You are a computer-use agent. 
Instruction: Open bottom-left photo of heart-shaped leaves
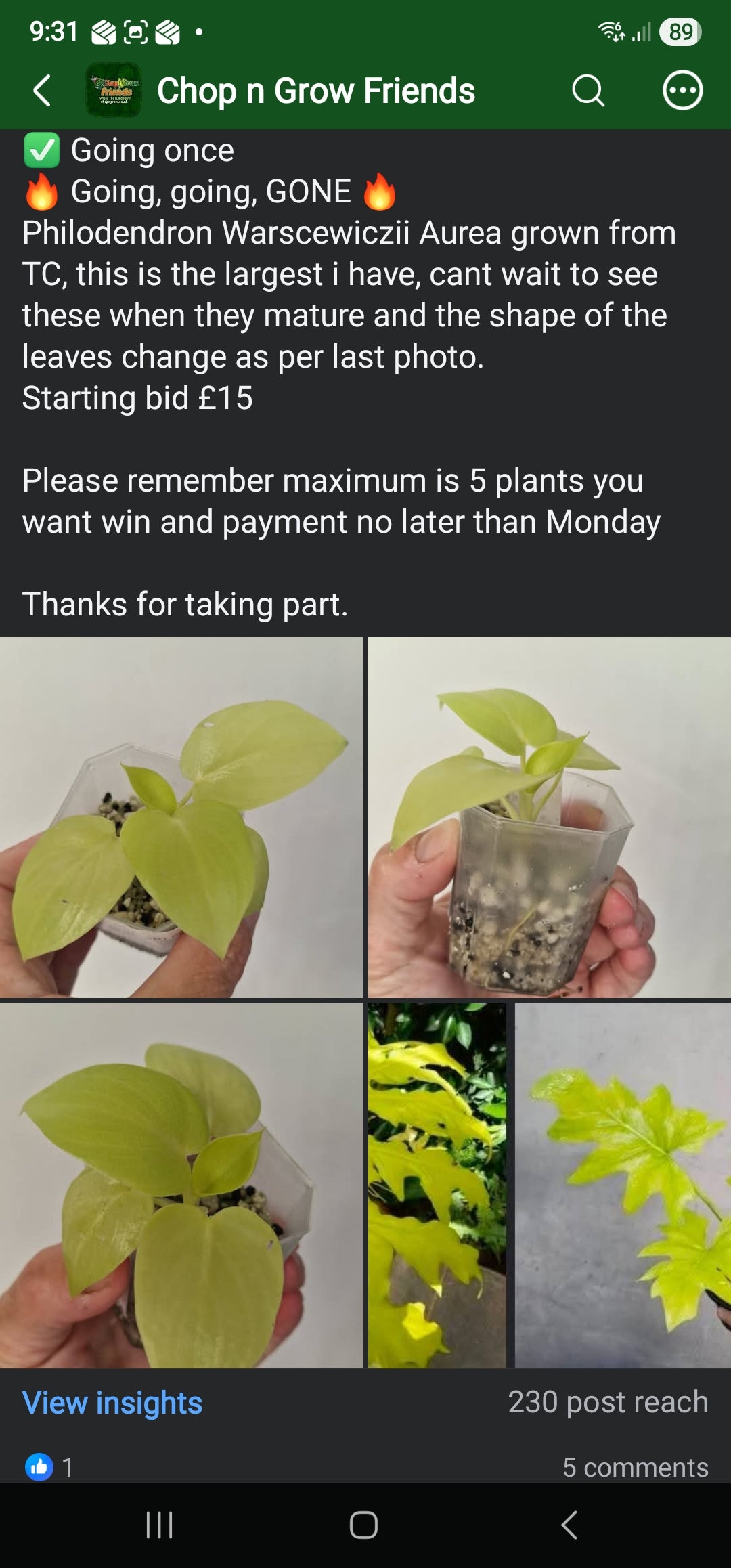[181, 1185]
